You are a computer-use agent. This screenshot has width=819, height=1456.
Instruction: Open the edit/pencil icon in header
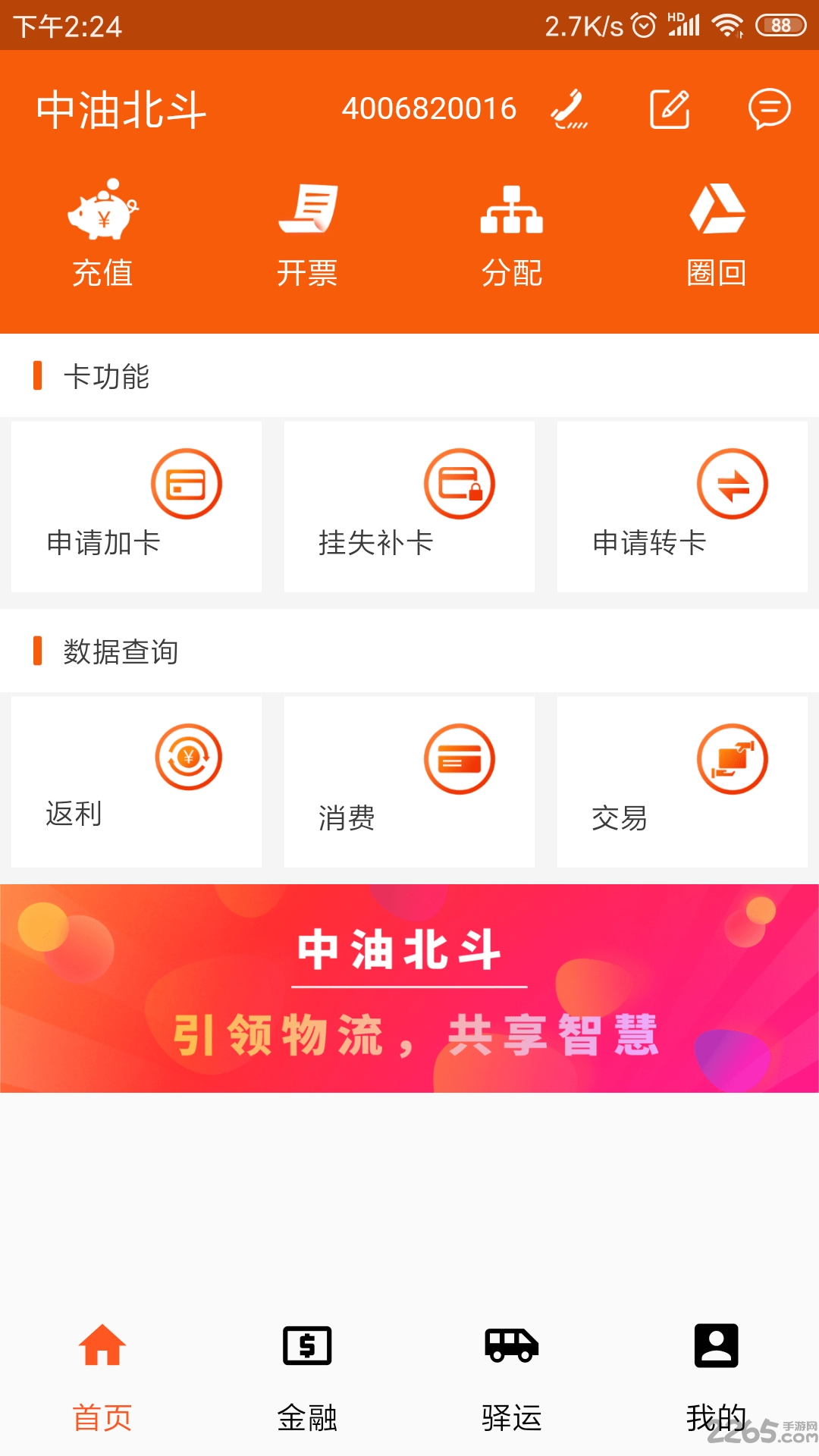tap(670, 108)
